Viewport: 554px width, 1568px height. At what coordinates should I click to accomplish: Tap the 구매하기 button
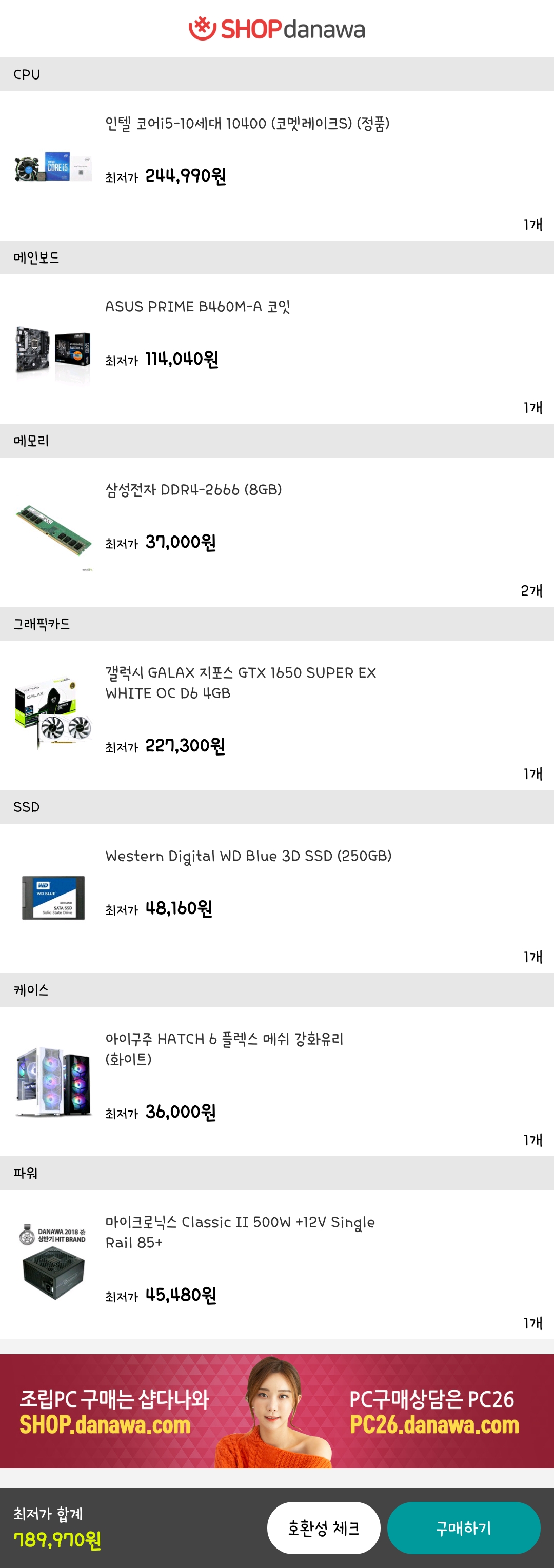463,1528
